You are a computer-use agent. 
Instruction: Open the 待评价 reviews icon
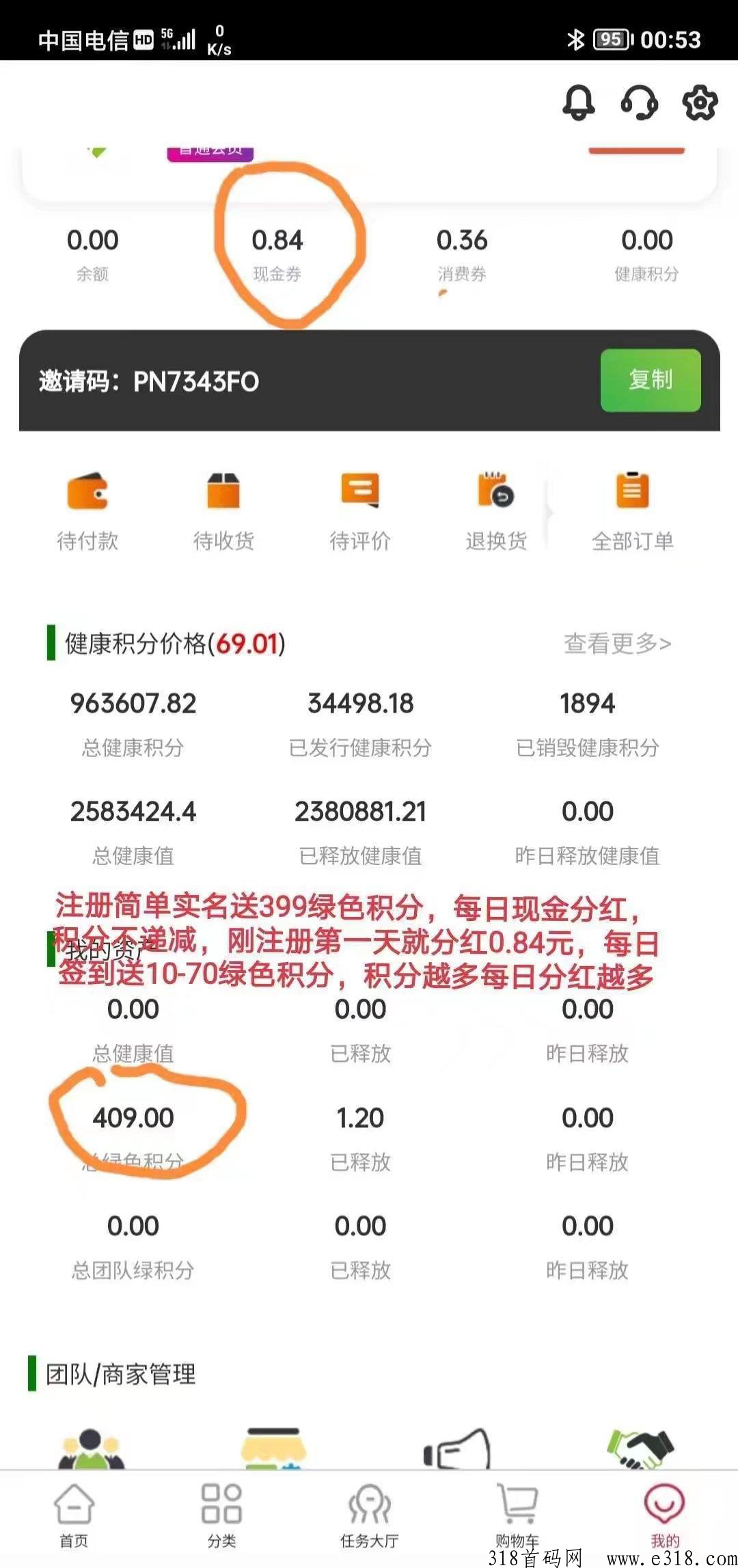click(360, 491)
